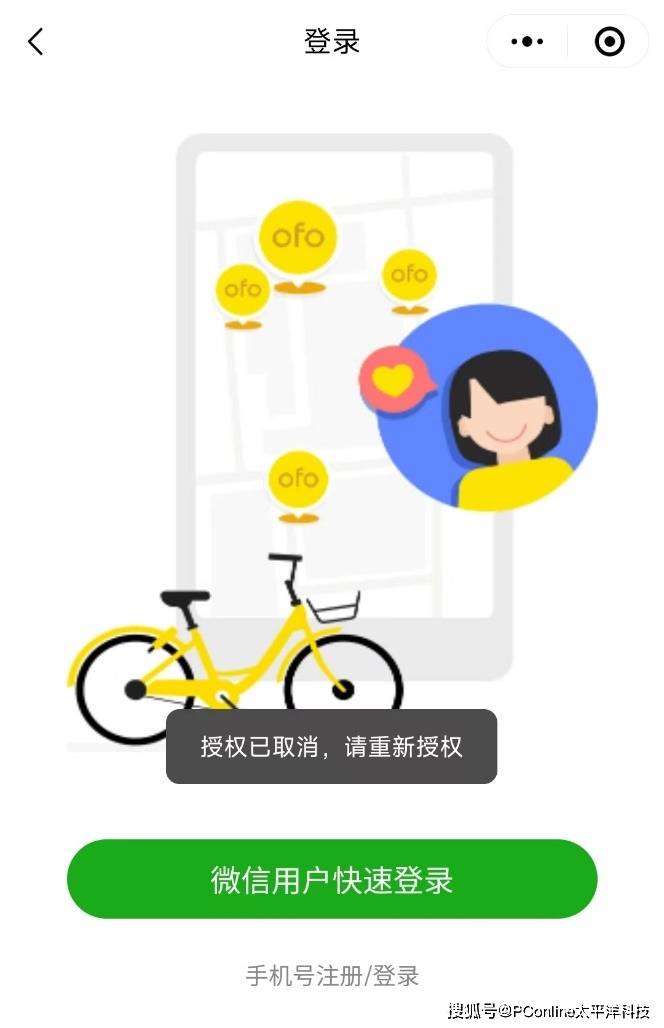Go back from the 登录 page

pyautogui.click(x=36, y=42)
